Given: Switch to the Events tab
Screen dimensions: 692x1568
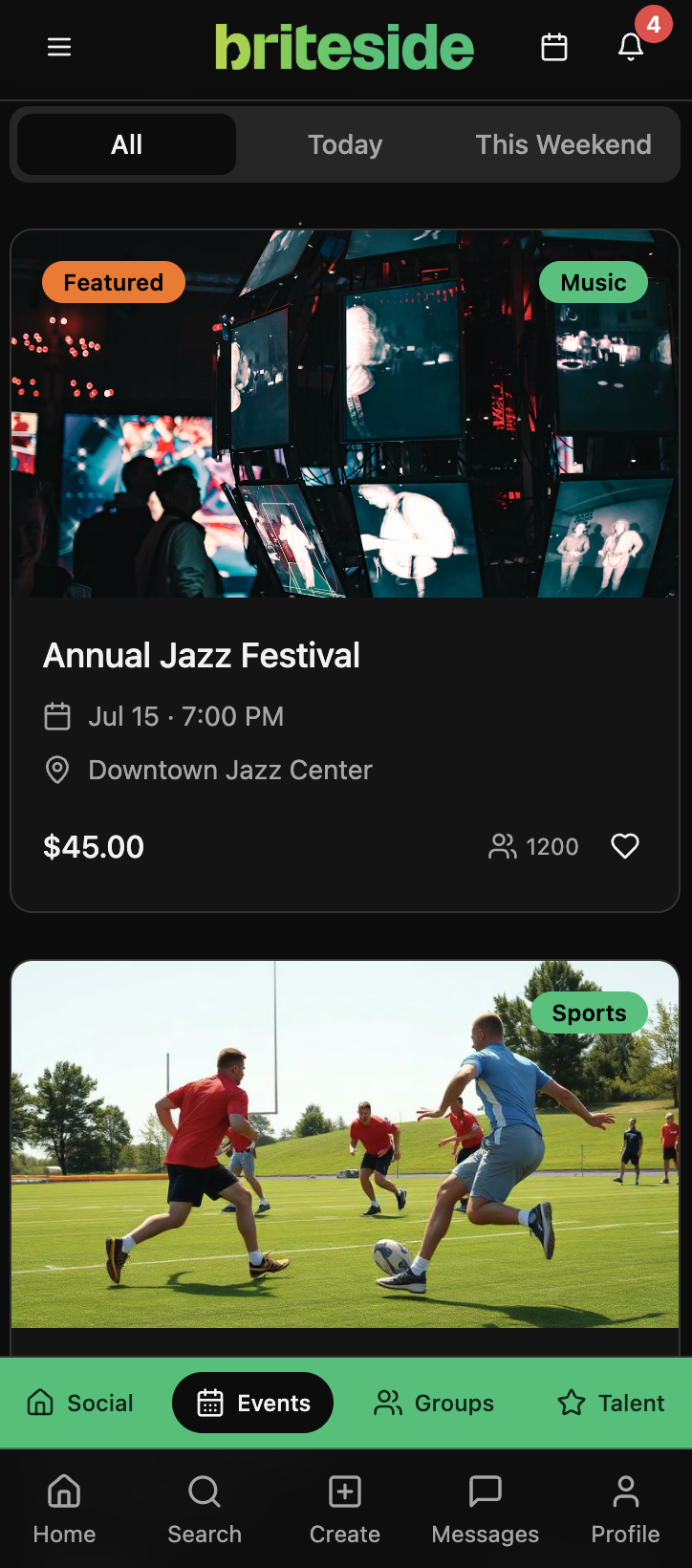Looking at the screenshot, I should [252, 1403].
